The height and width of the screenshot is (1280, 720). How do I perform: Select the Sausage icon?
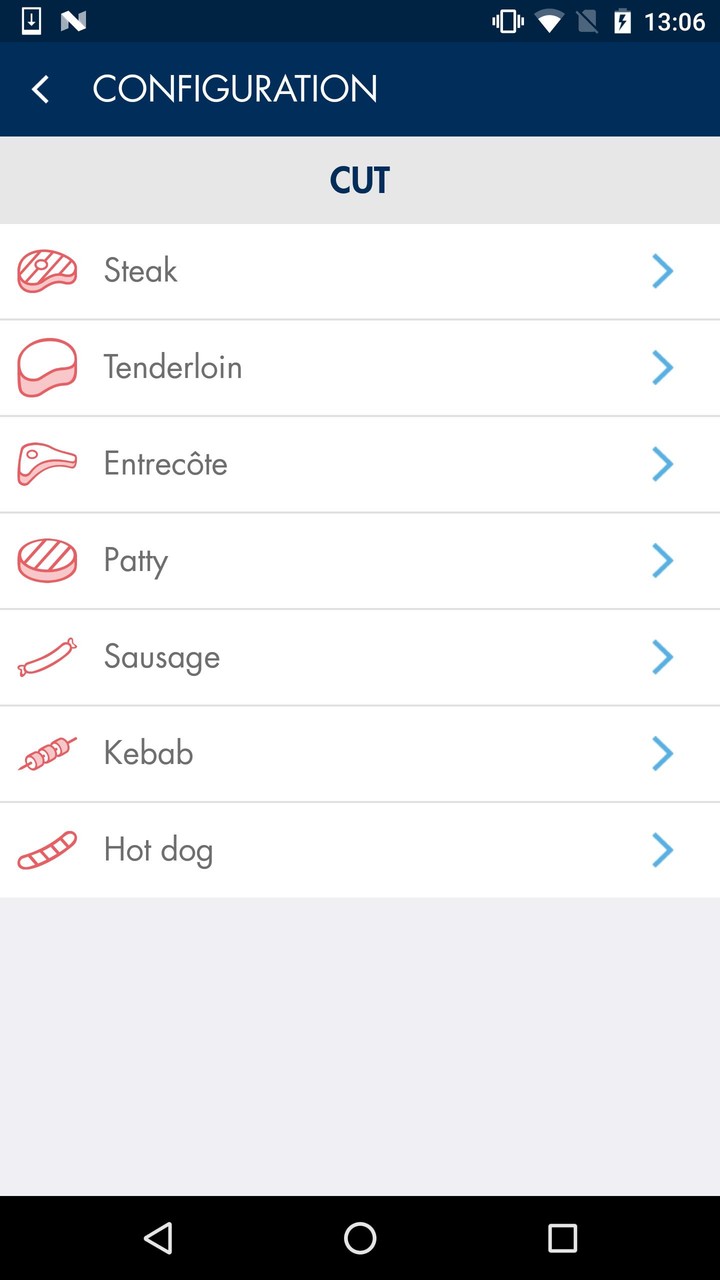click(x=46, y=657)
